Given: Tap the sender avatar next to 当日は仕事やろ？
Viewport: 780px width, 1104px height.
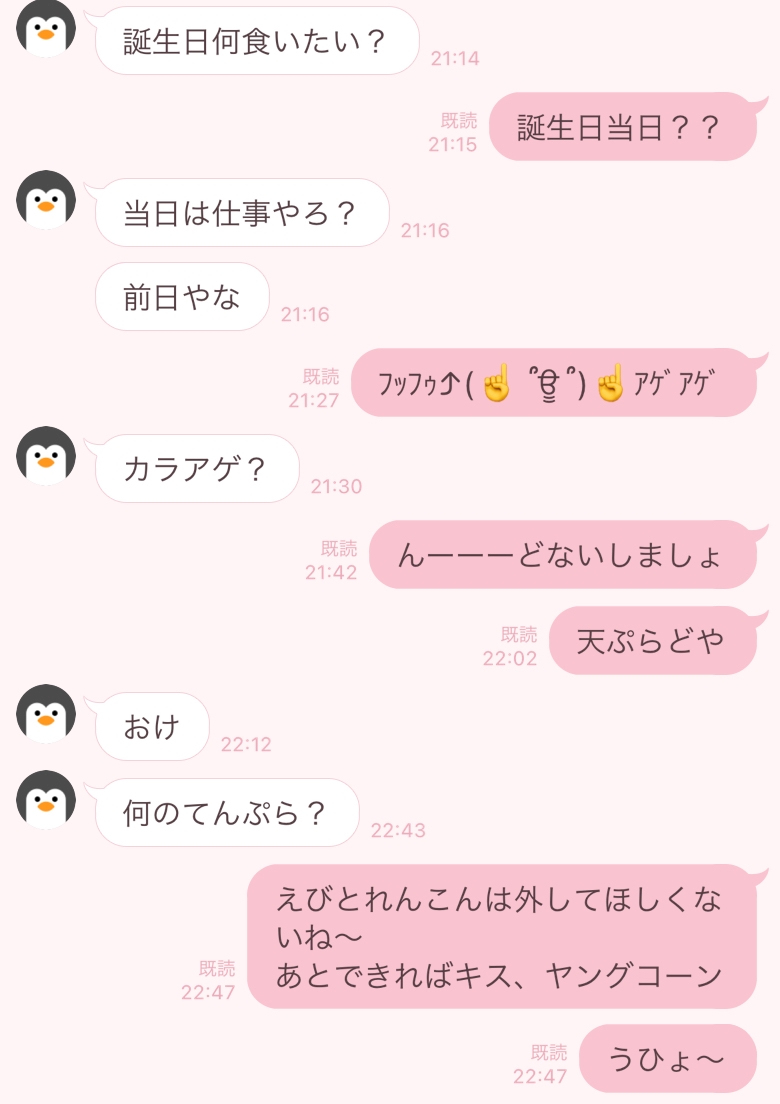Looking at the screenshot, I should (46, 199).
